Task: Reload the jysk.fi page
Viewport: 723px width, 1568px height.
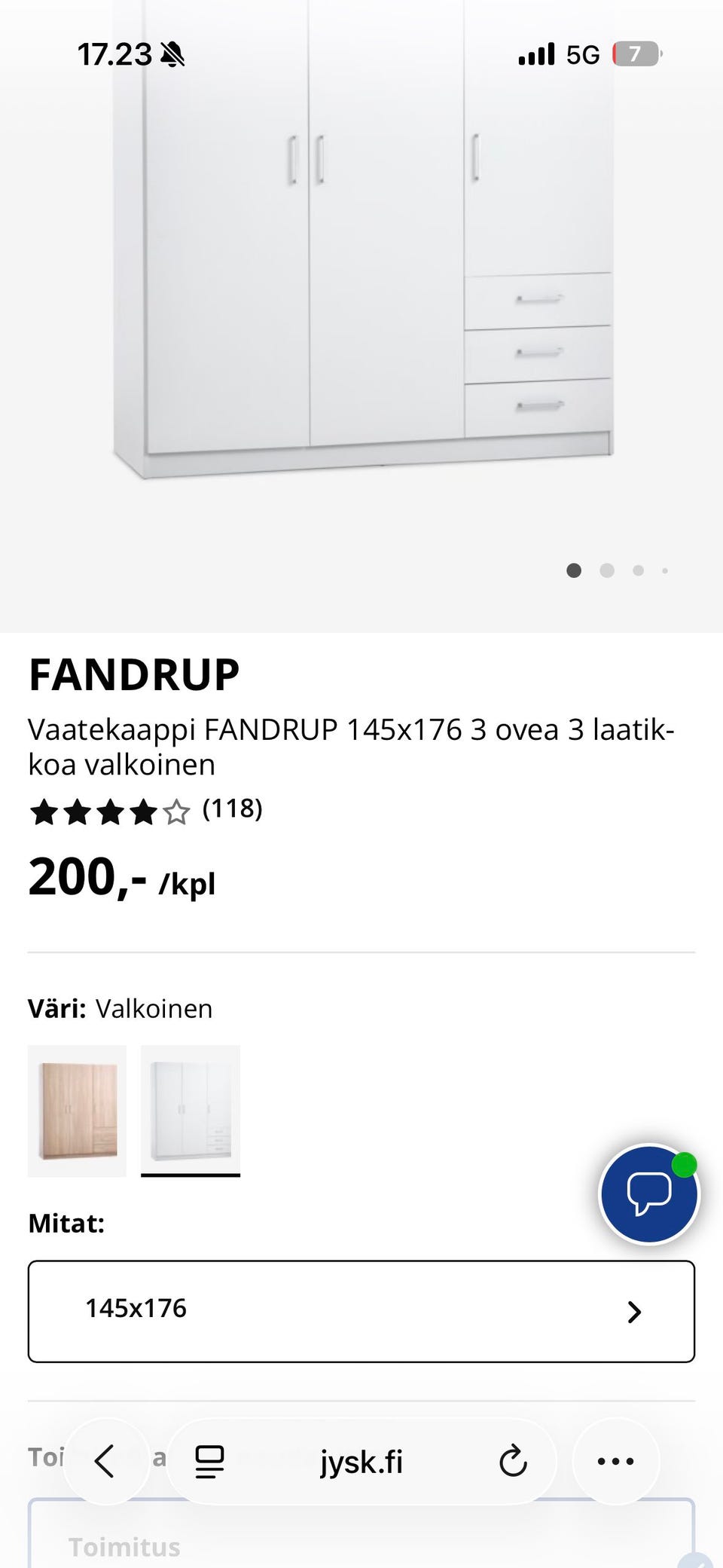Action: pos(513,1462)
